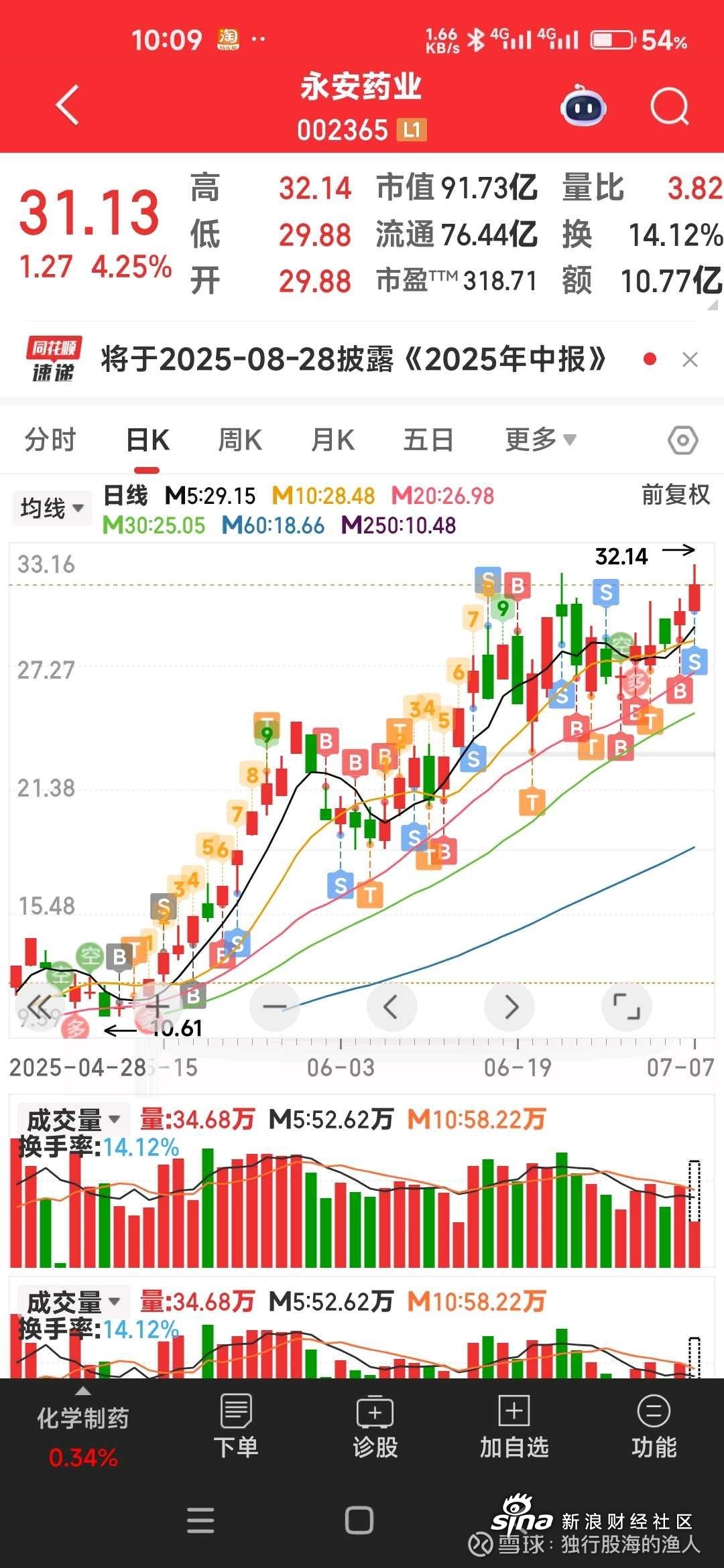The height and width of the screenshot is (1568, 724).
Task: Tap 下单 to place an order
Action: 236,1427
